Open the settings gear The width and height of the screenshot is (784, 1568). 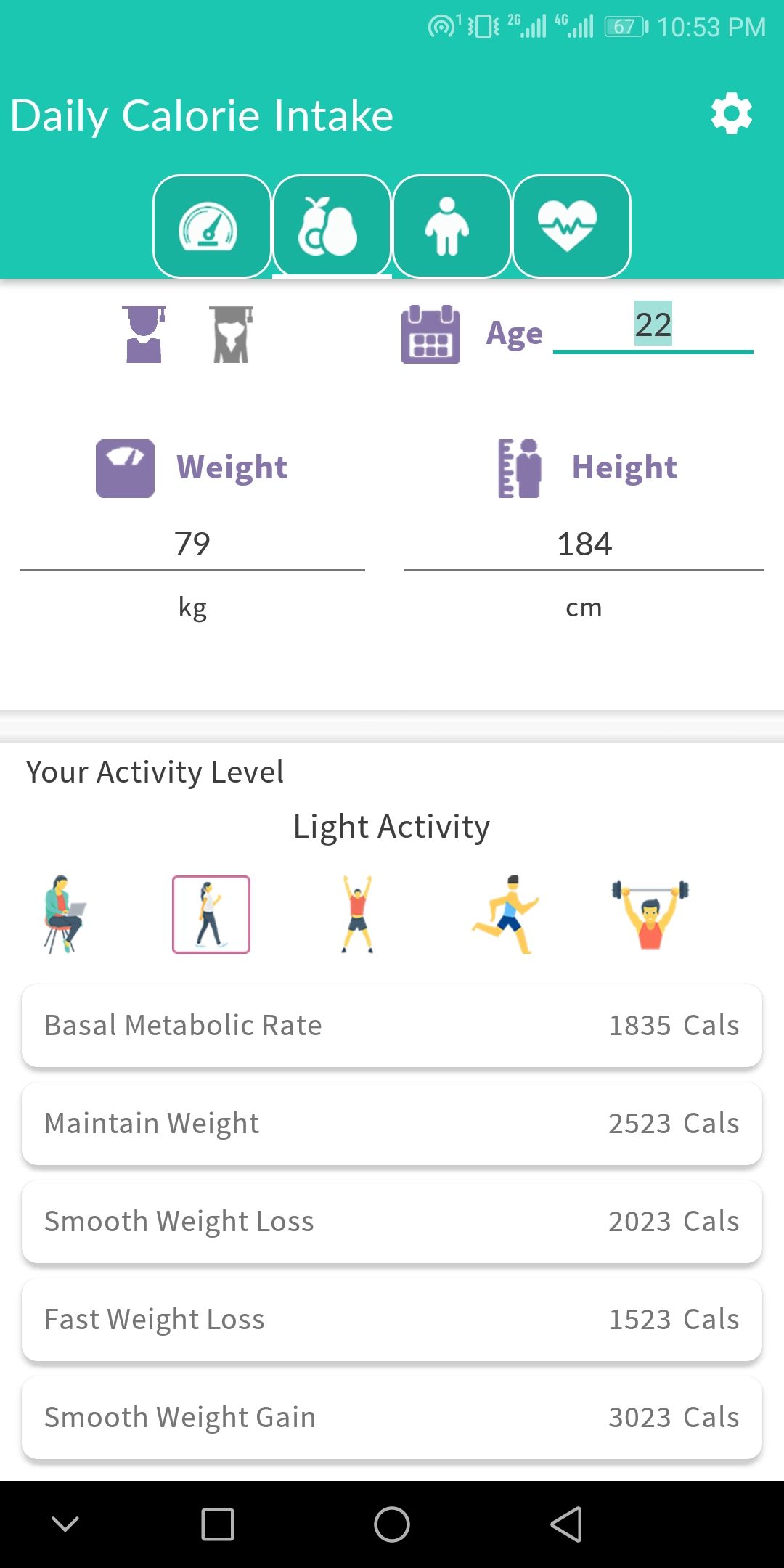coord(731,114)
